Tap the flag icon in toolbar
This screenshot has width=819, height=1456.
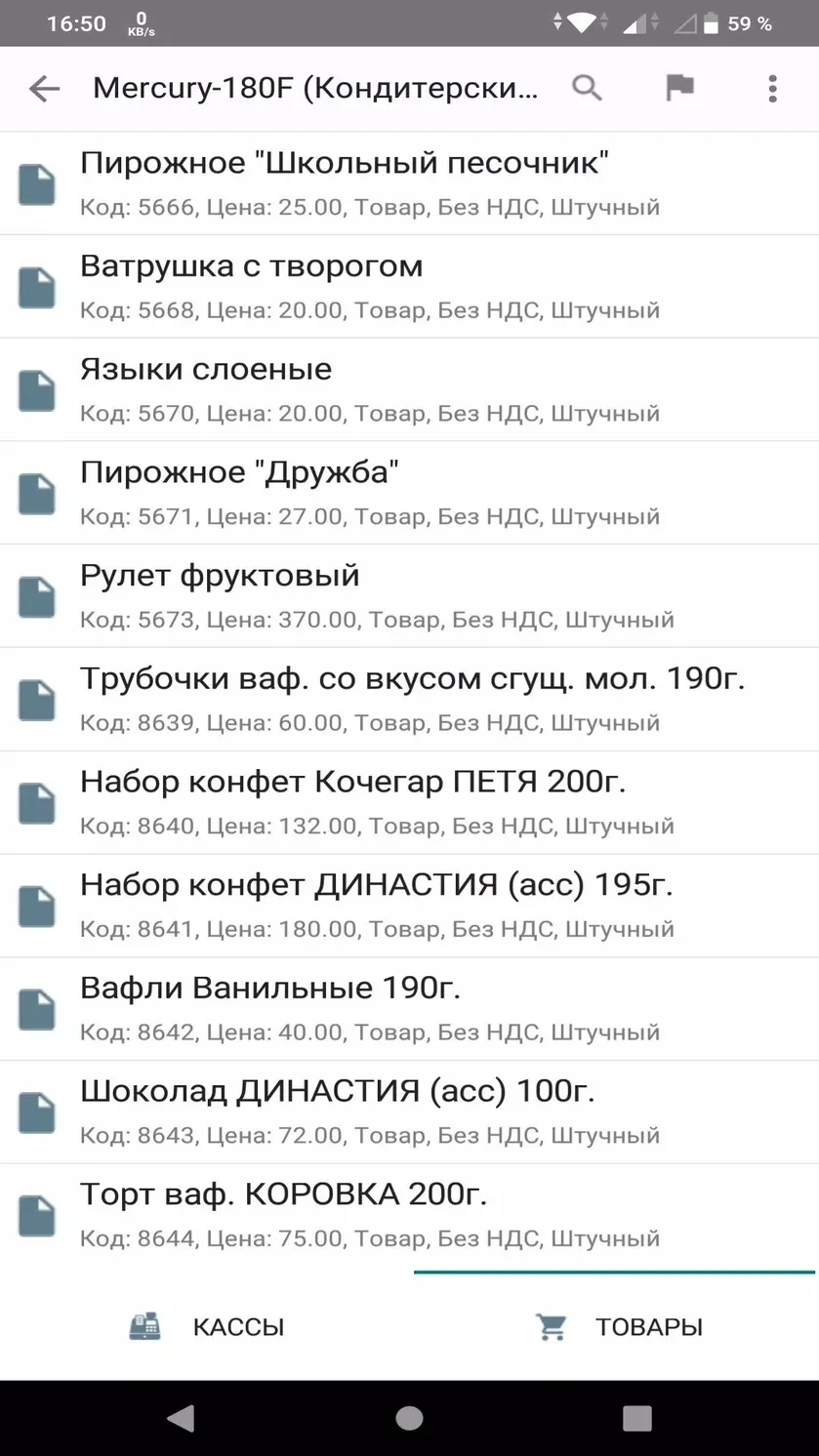[x=679, y=88]
